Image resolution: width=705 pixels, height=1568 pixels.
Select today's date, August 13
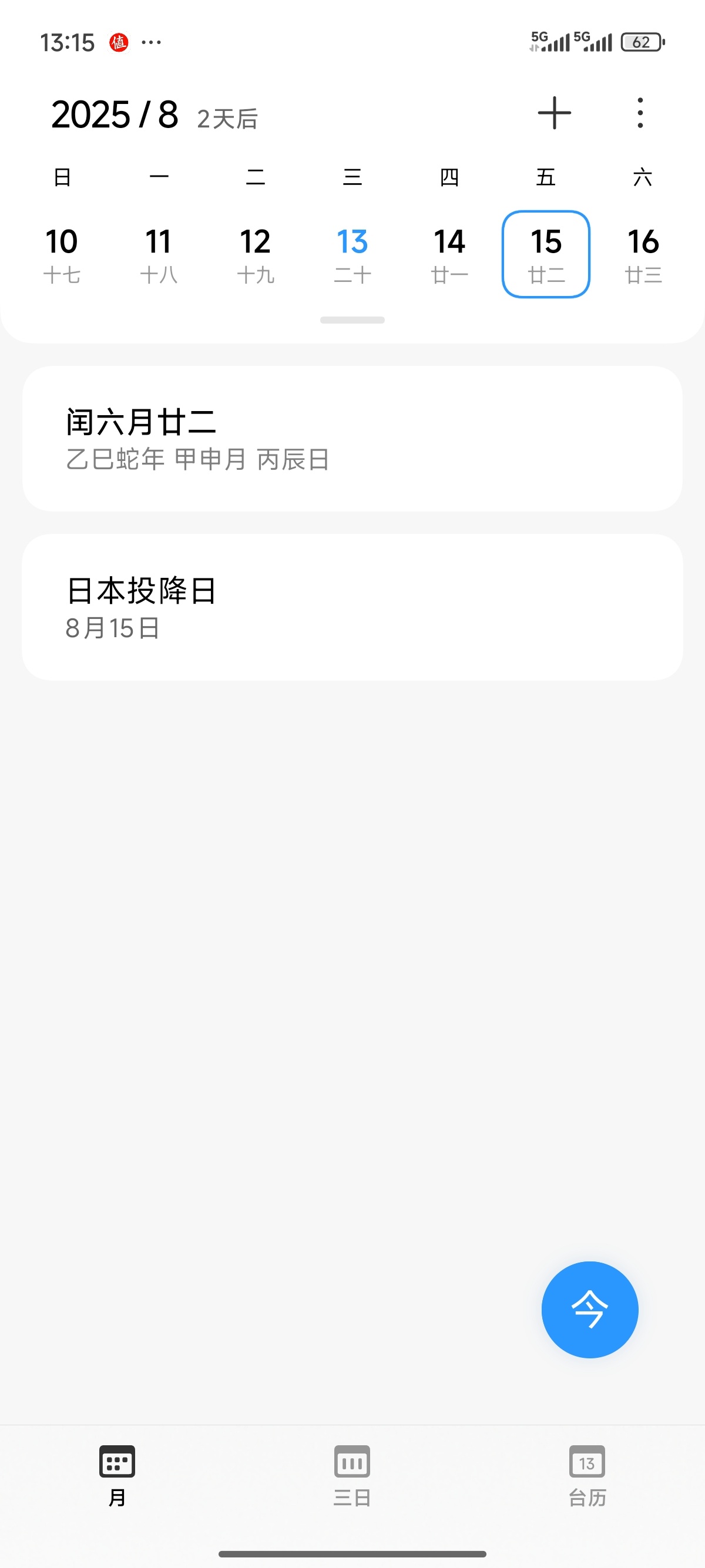(x=352, y=254)
